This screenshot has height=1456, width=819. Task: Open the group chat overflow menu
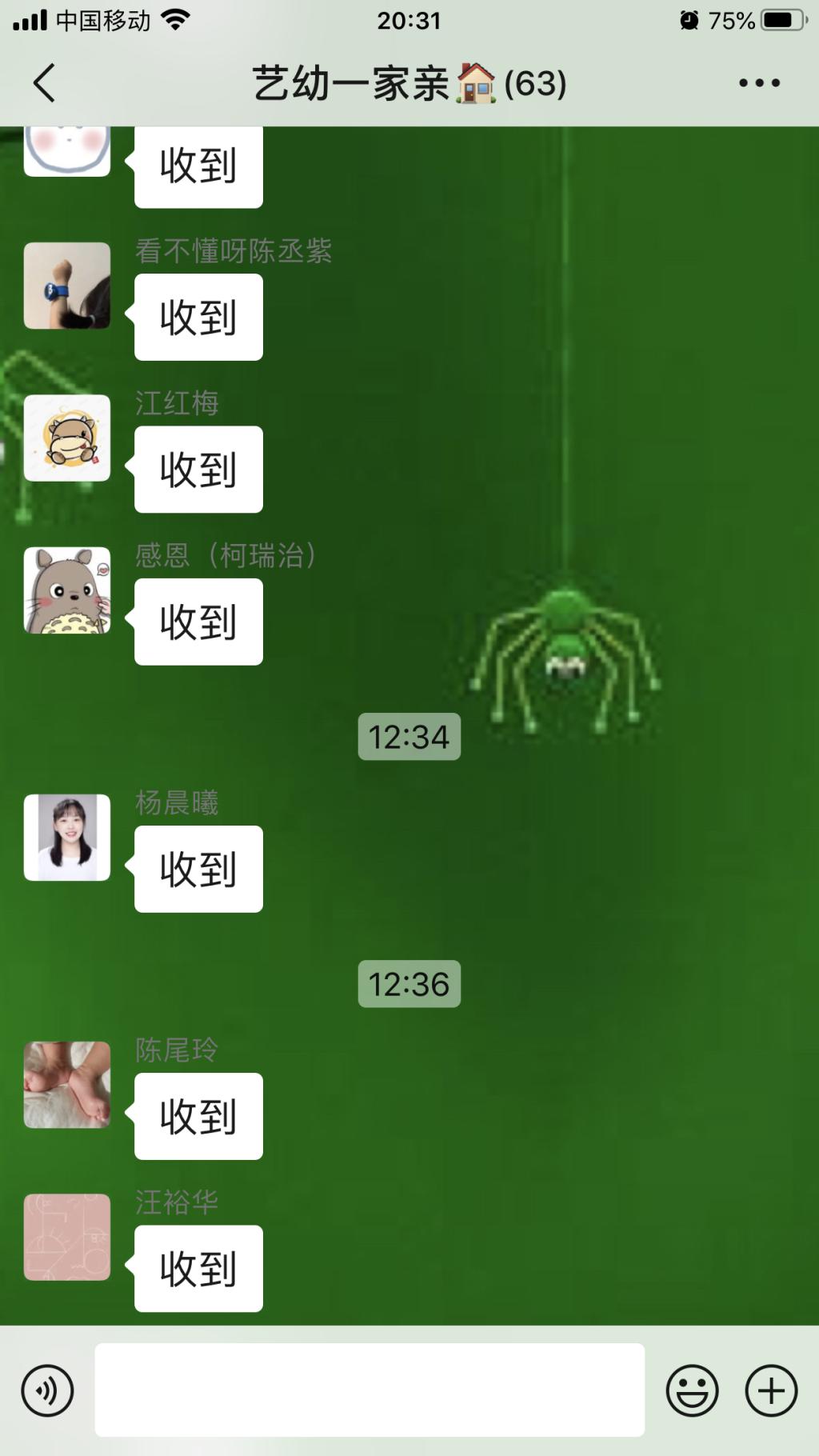[759, 83]
